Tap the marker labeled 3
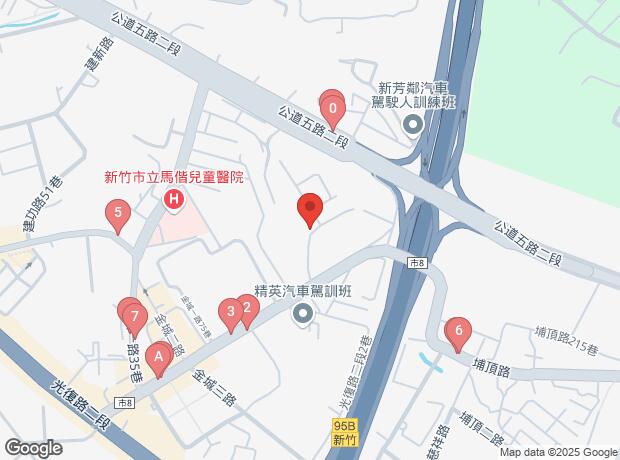The image size is (620, 460). click(231, 313)
